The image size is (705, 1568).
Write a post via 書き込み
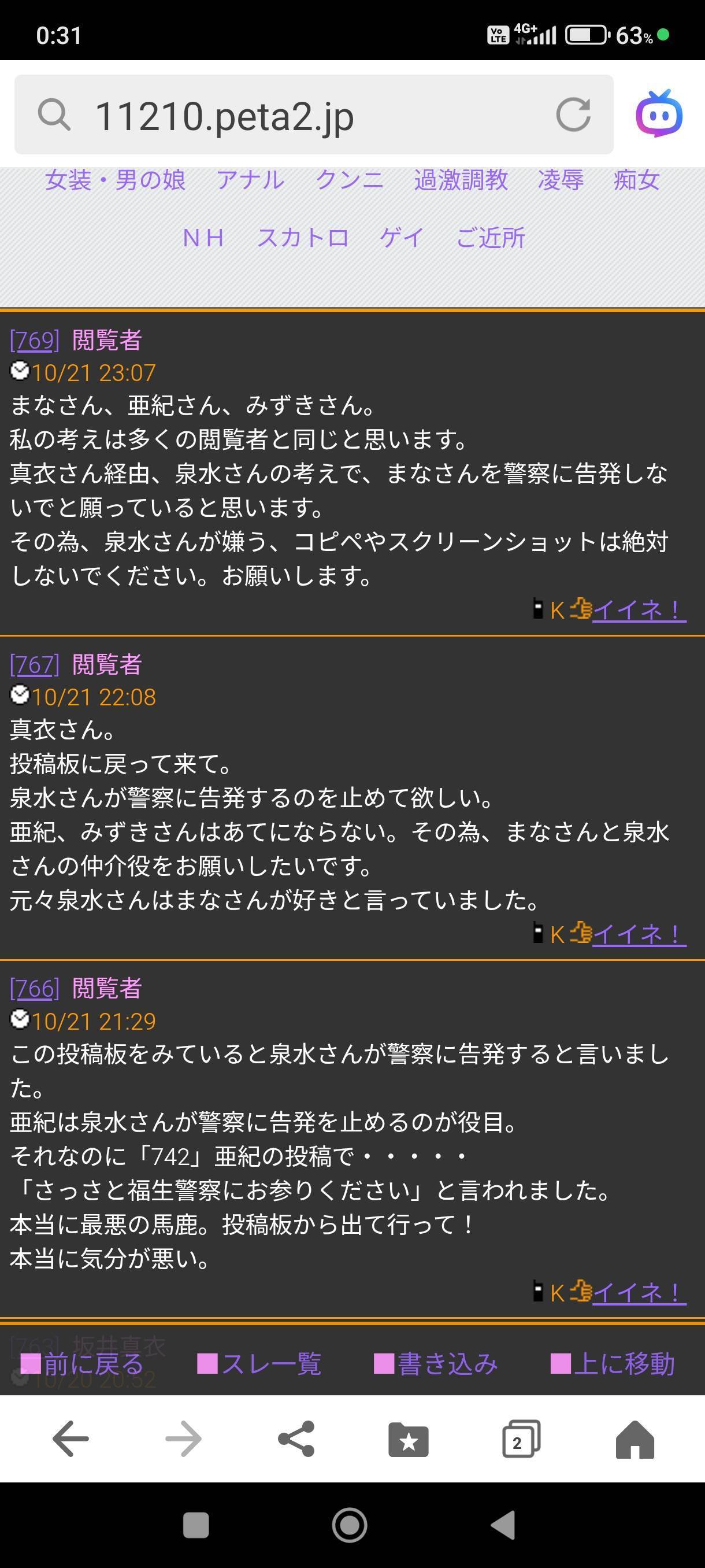436,1363
